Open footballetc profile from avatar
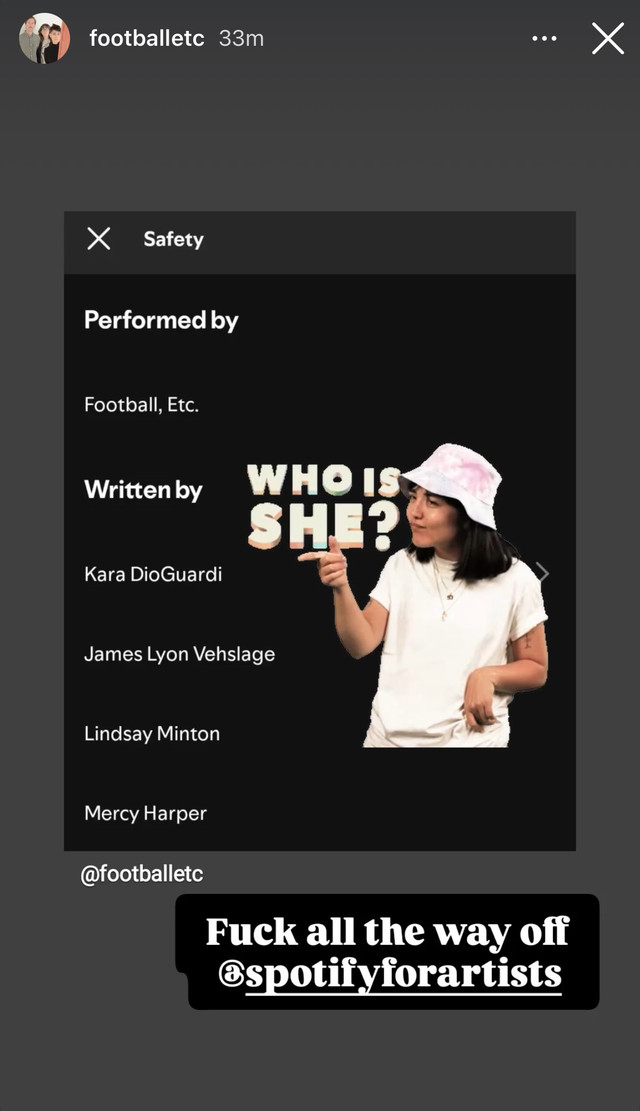This screenshot has height=1111, width=640. coord(45,39)
